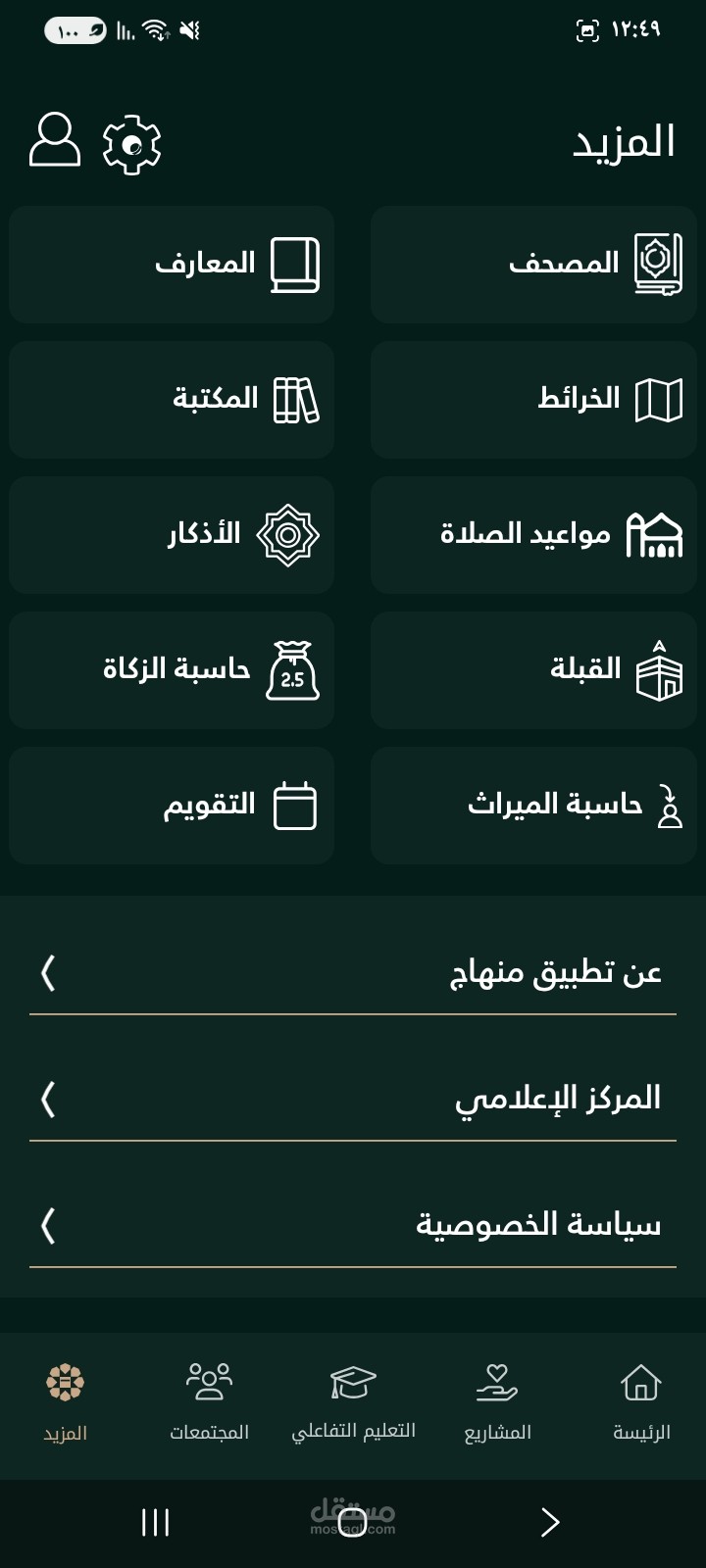706x1568 pixels.
Task: Switch to the المجتمعات tab
Action: (x=209, y=1403)
